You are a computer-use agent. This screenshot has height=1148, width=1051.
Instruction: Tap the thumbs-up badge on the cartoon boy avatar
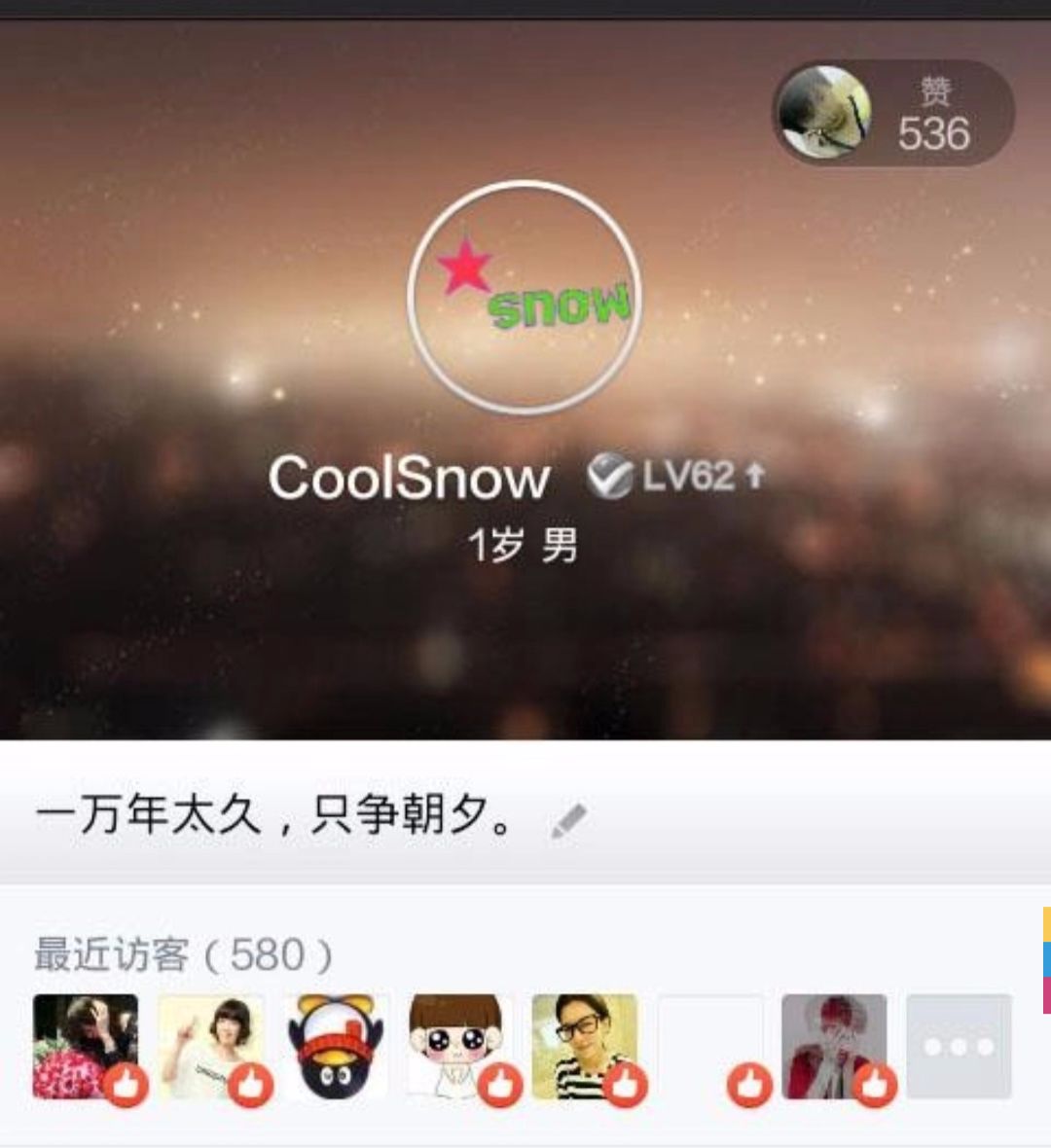tap(501, 1080)
